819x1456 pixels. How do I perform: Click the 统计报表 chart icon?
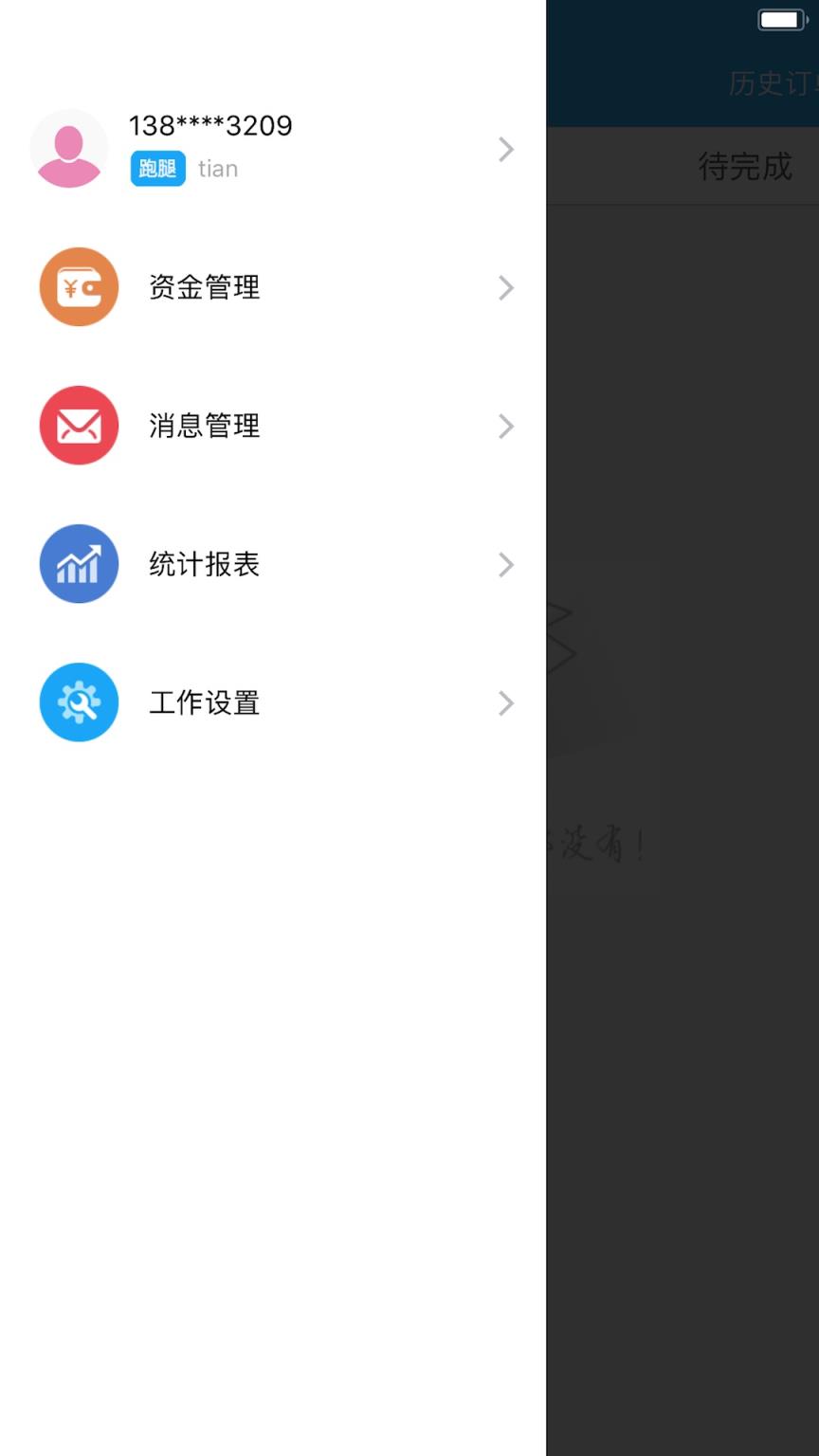(79, 564)
